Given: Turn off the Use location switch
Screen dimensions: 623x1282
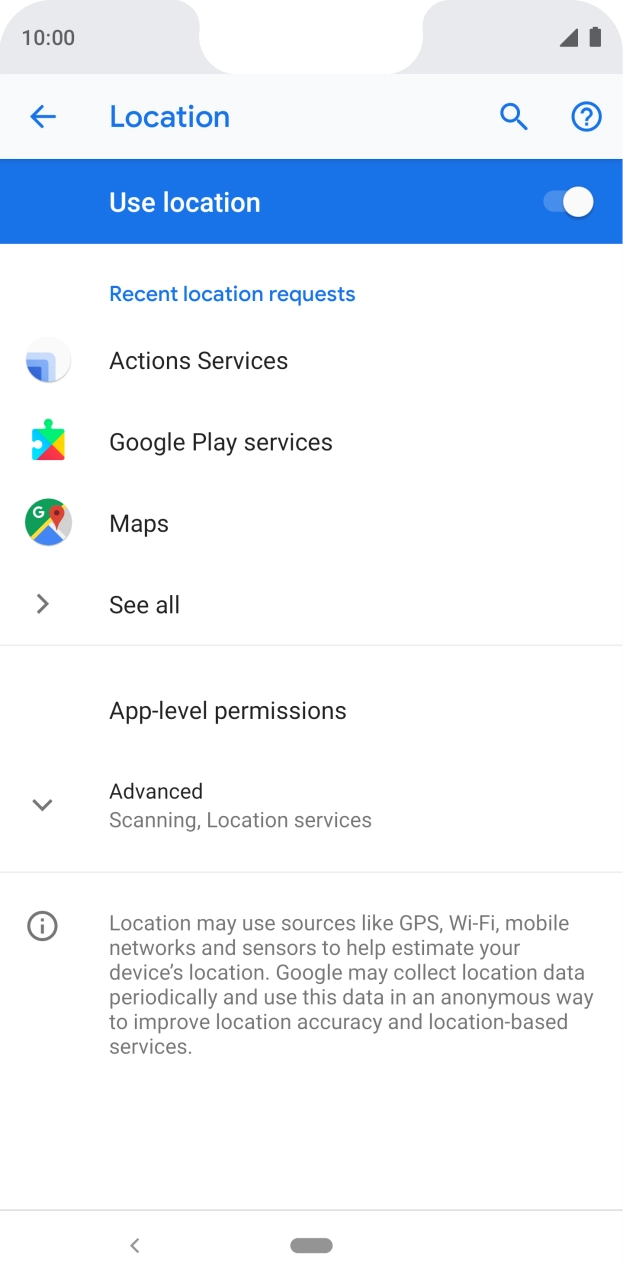Looking at the screenshot, I should (x=568, y=202).
